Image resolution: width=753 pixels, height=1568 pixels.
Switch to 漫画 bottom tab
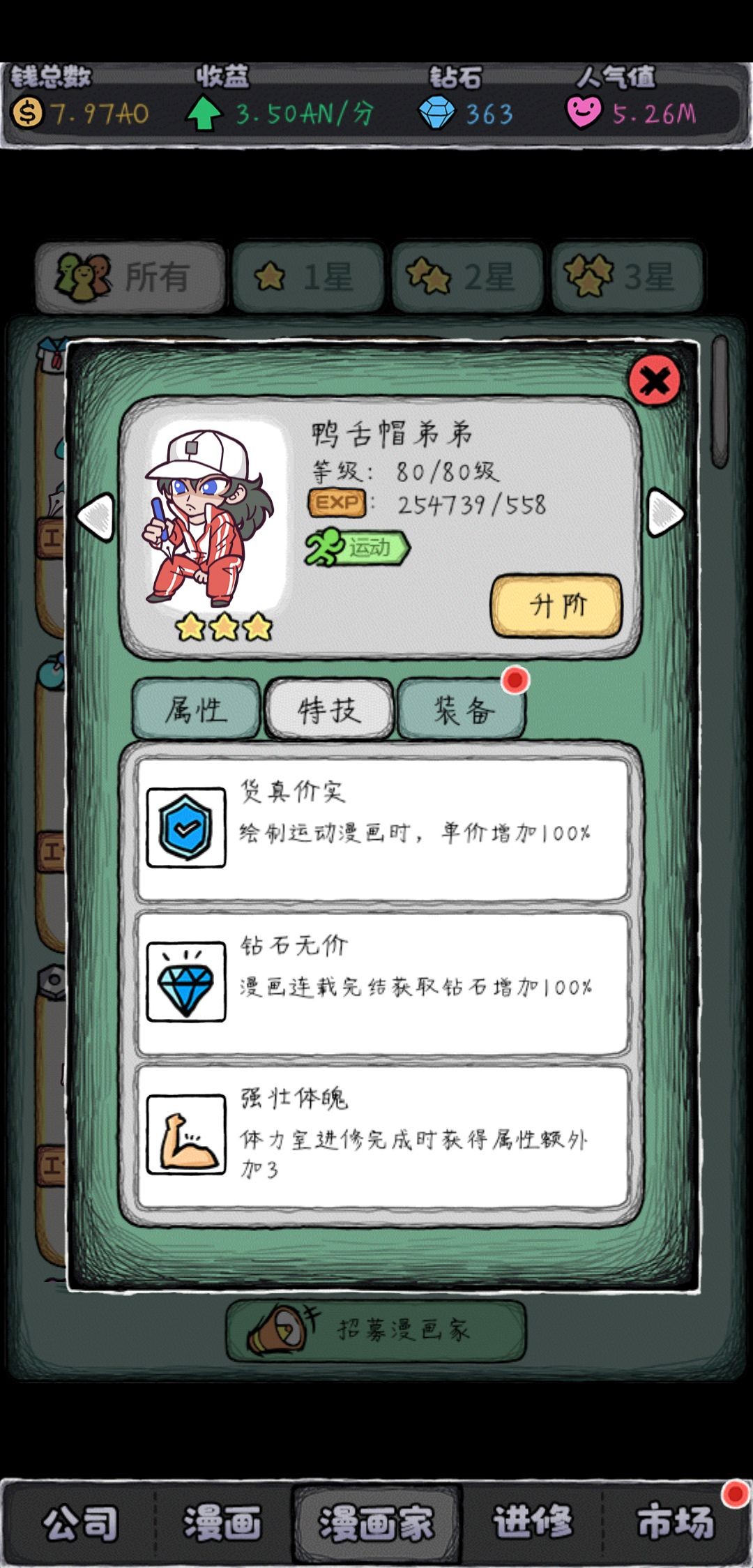click(223, 1523)
